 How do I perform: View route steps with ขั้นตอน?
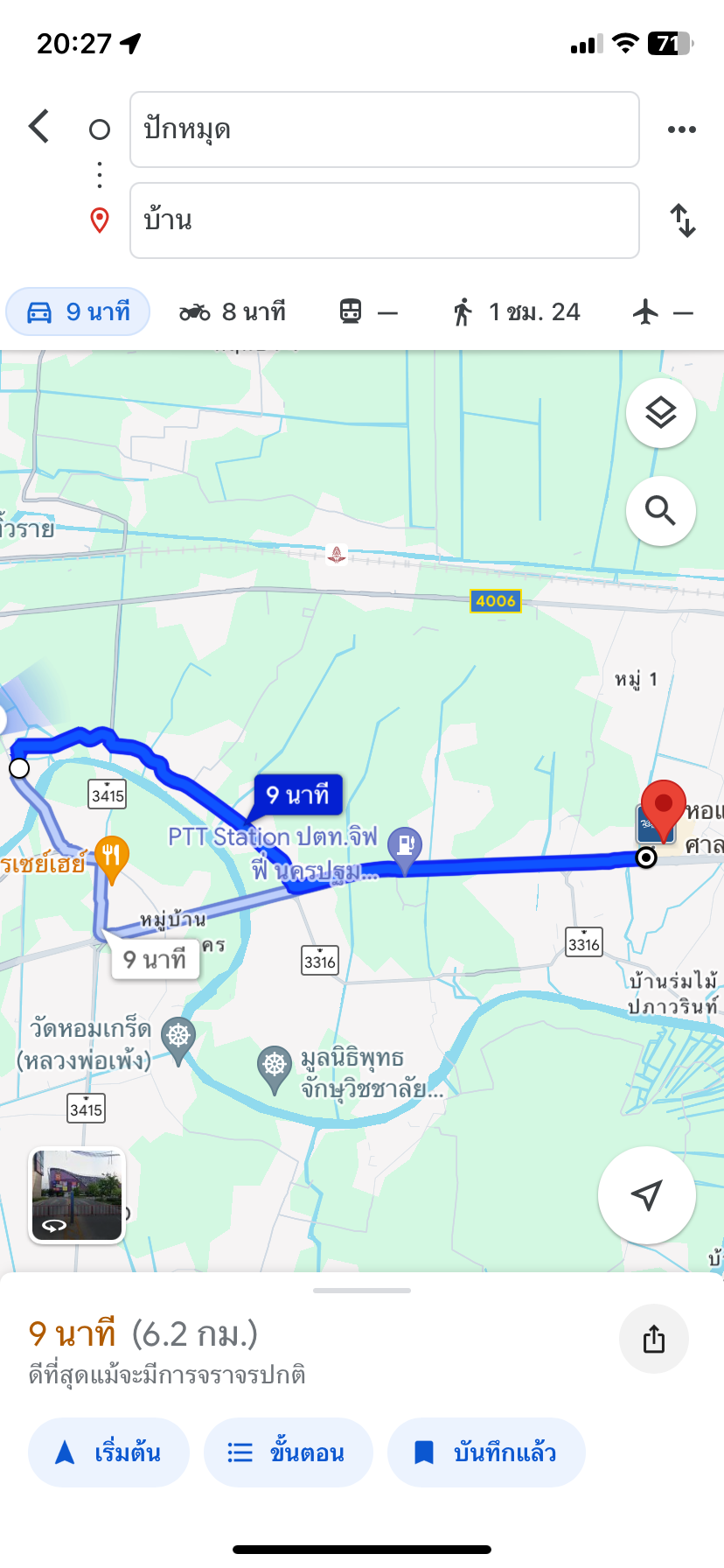click(289, 1452)
